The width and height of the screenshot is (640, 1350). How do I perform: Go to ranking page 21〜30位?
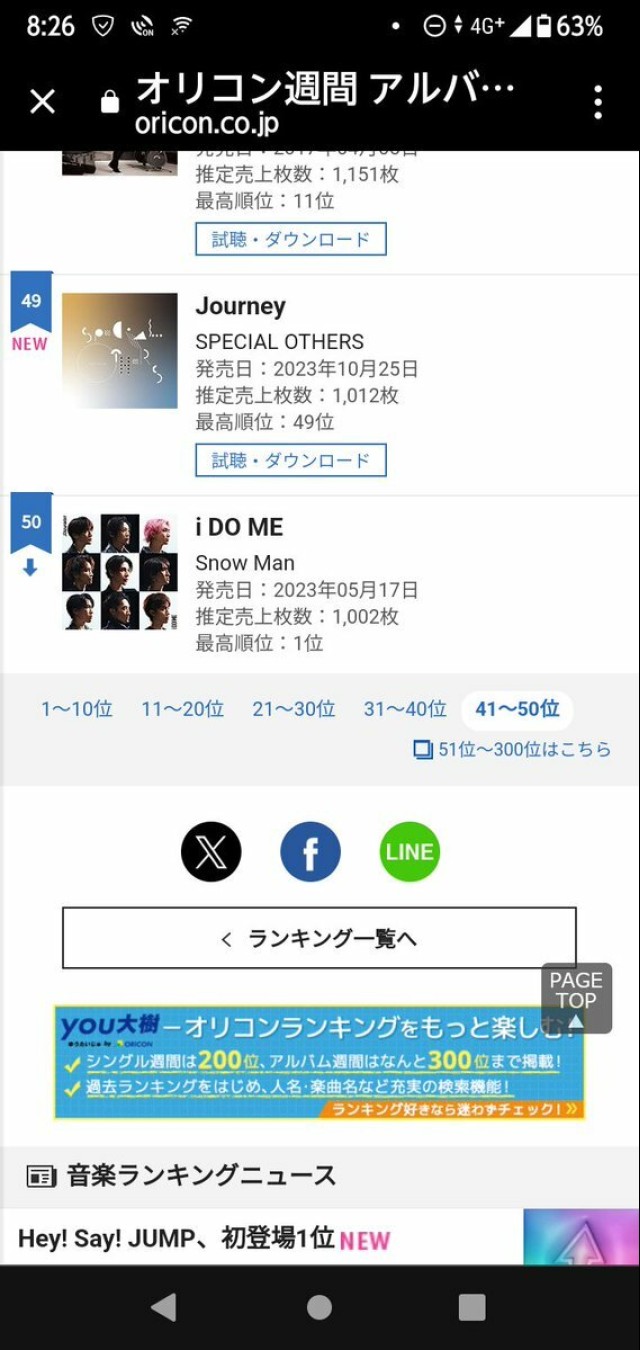point(293,710)
